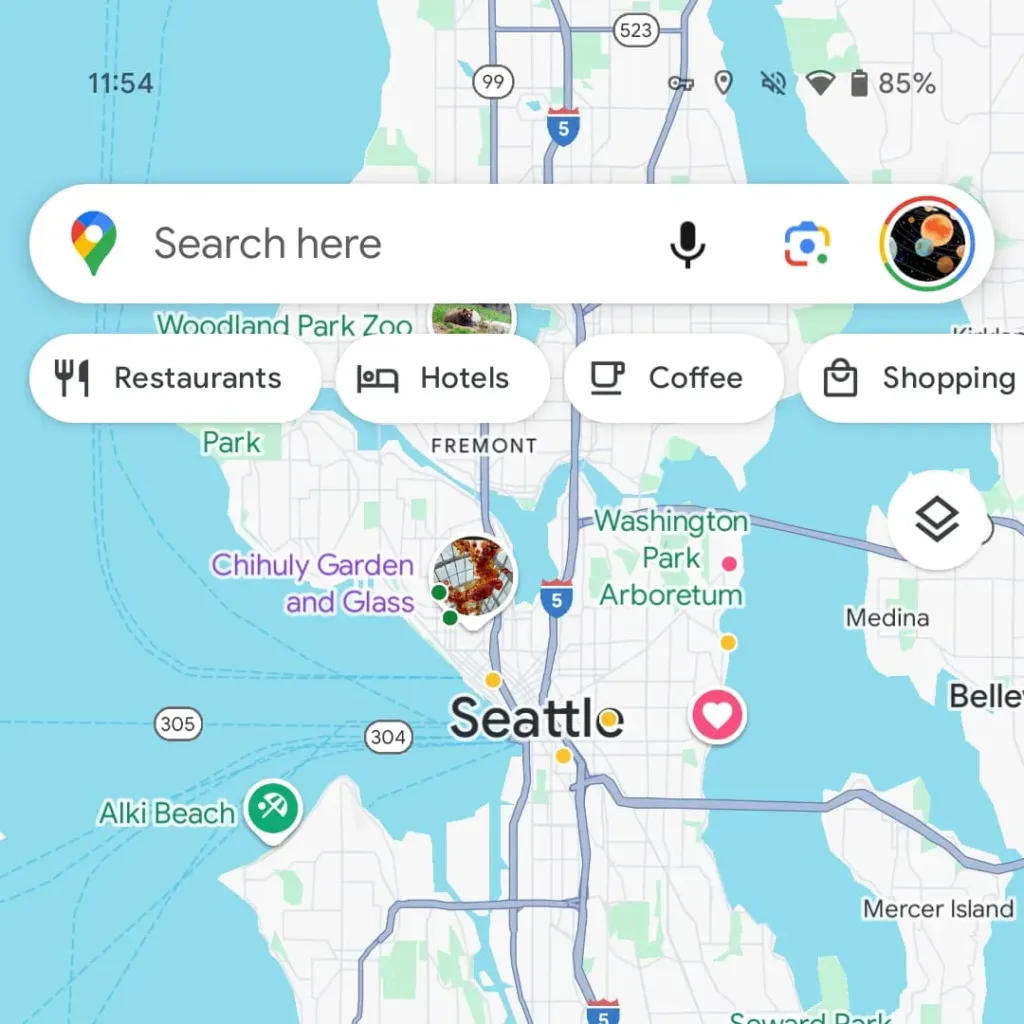Show Coffee places nearby
This screenshot has height=1024, width=1024.
click(673, 378)
